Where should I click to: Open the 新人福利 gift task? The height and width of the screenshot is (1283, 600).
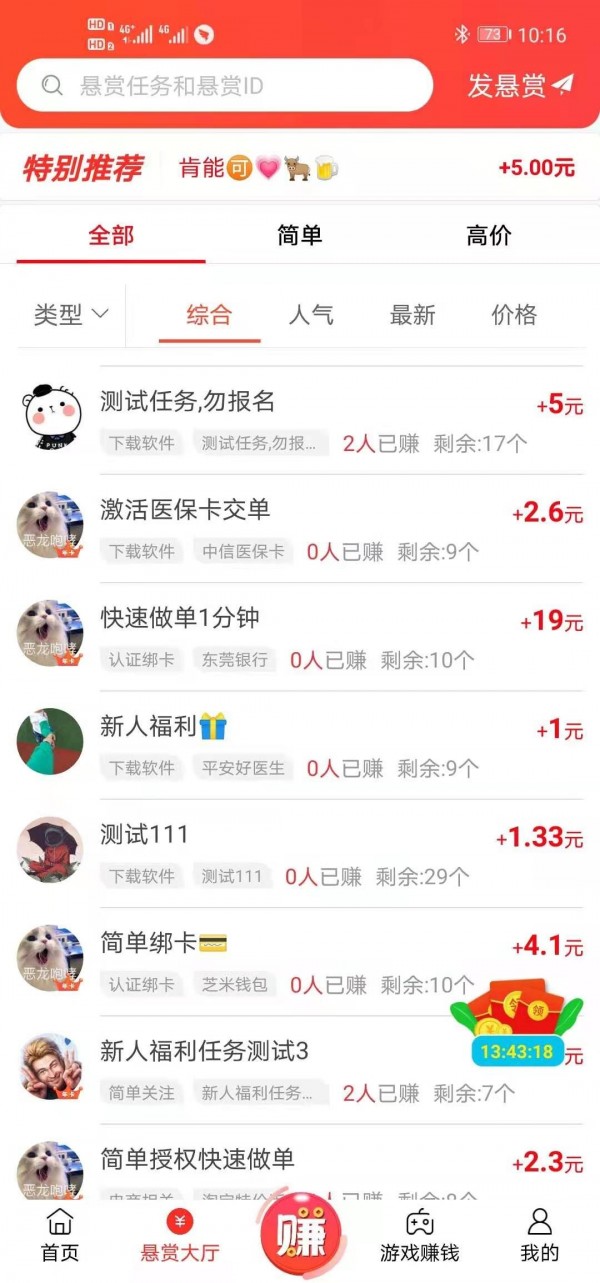click(x=300, y=745)
